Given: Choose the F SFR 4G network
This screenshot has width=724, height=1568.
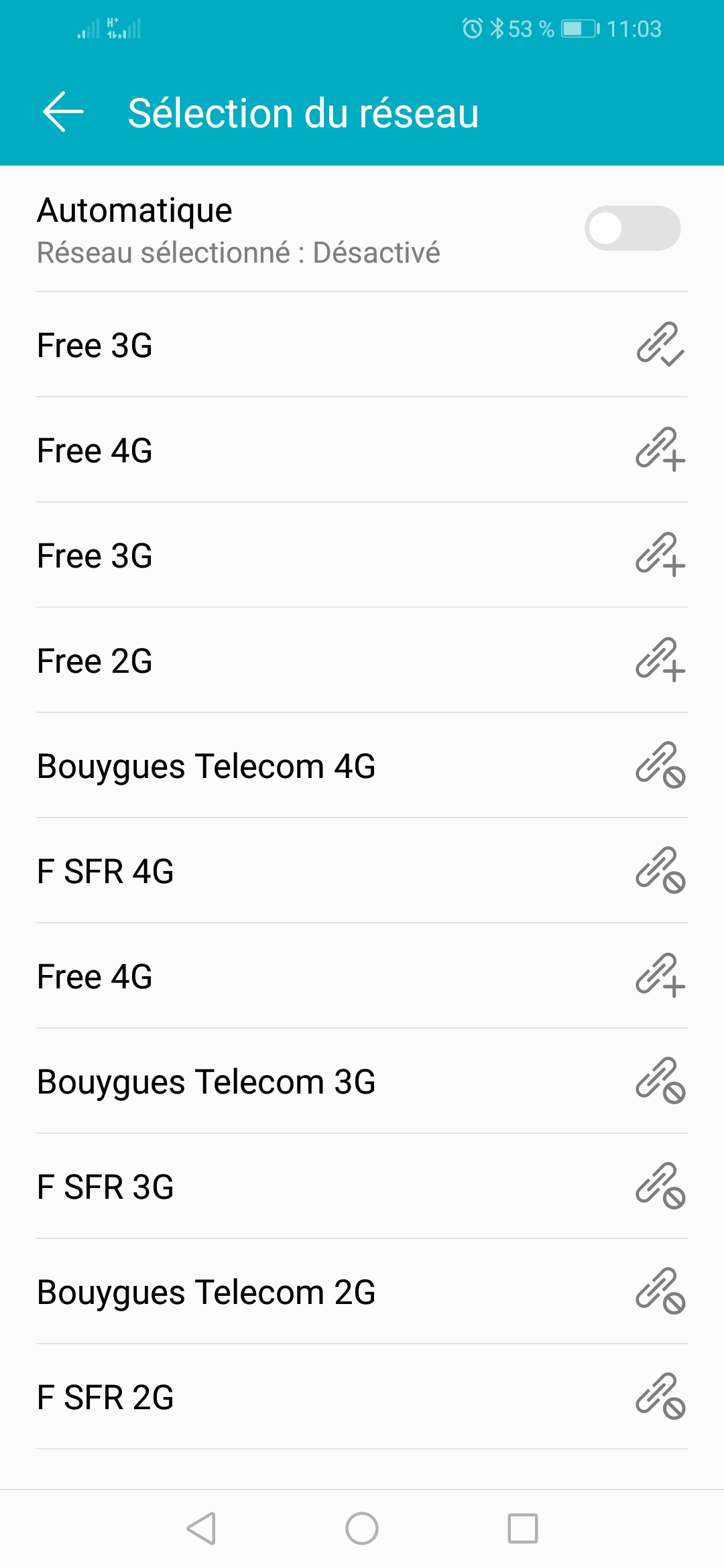Looking at the screenshot, I should 362,871.
